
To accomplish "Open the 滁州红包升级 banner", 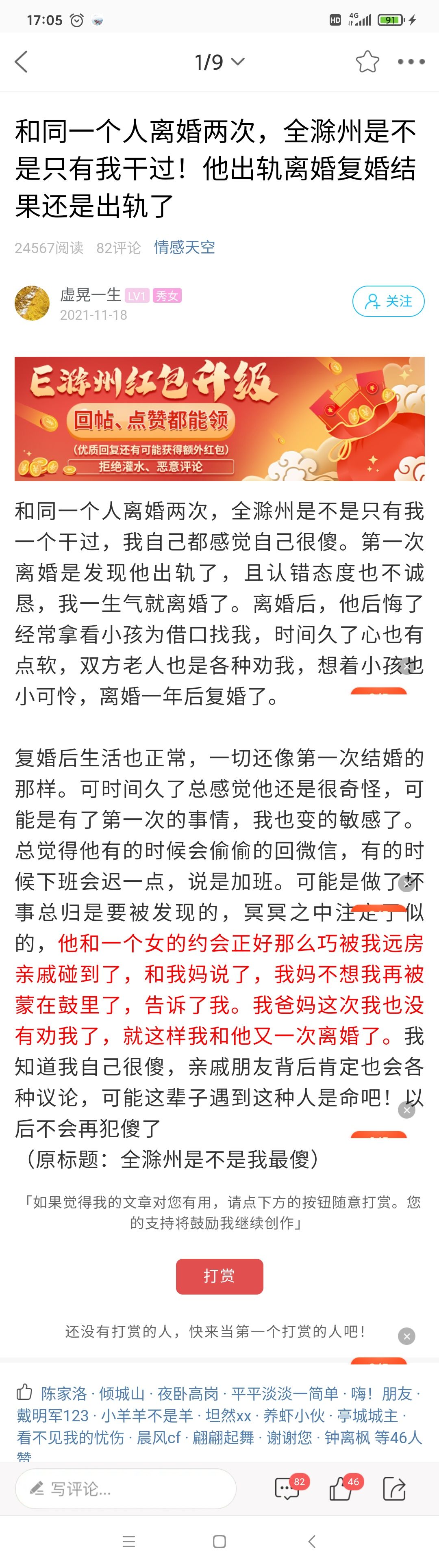I will pyautogui.click(x=219, y=419).
